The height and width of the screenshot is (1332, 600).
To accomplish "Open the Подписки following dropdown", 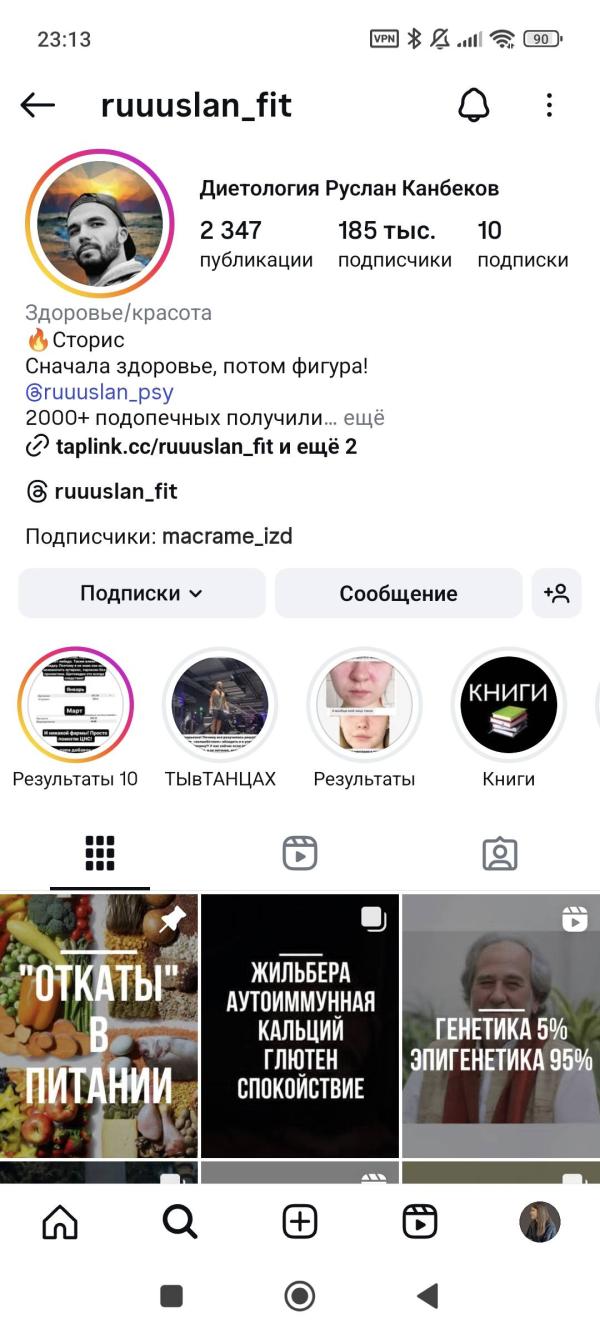I will coord(142,593).
